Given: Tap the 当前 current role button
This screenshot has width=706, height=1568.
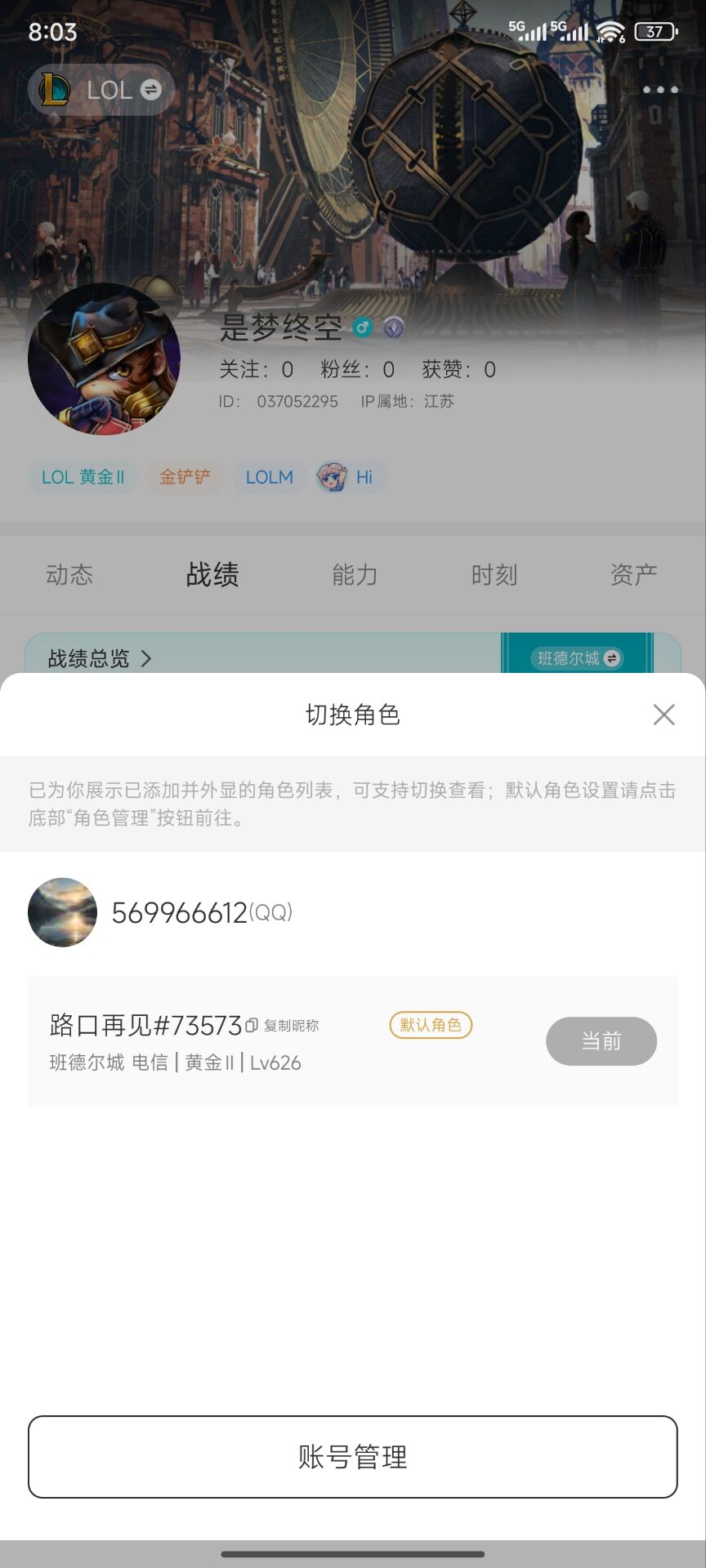Looking at the screenshot, I should point(601,1041).
